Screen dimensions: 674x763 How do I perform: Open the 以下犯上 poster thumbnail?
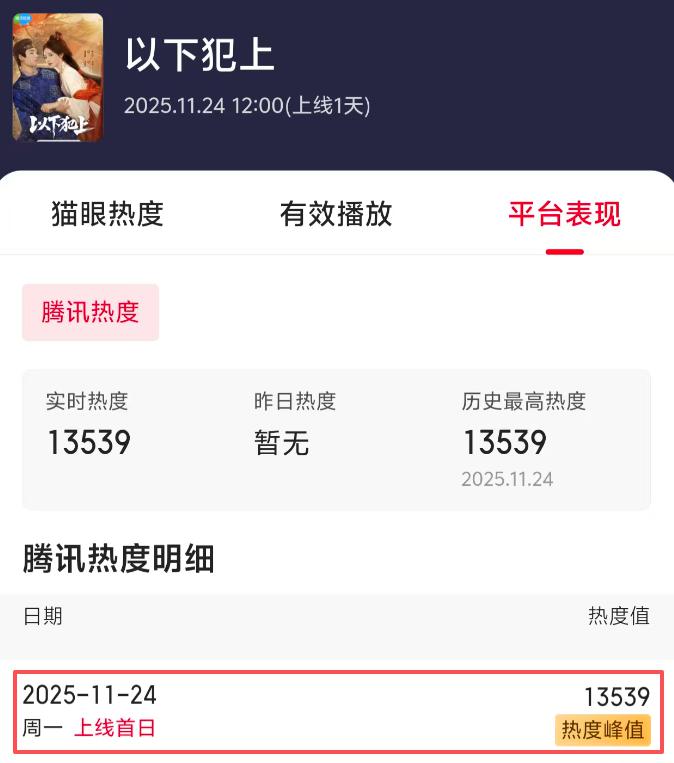point(57,77)
